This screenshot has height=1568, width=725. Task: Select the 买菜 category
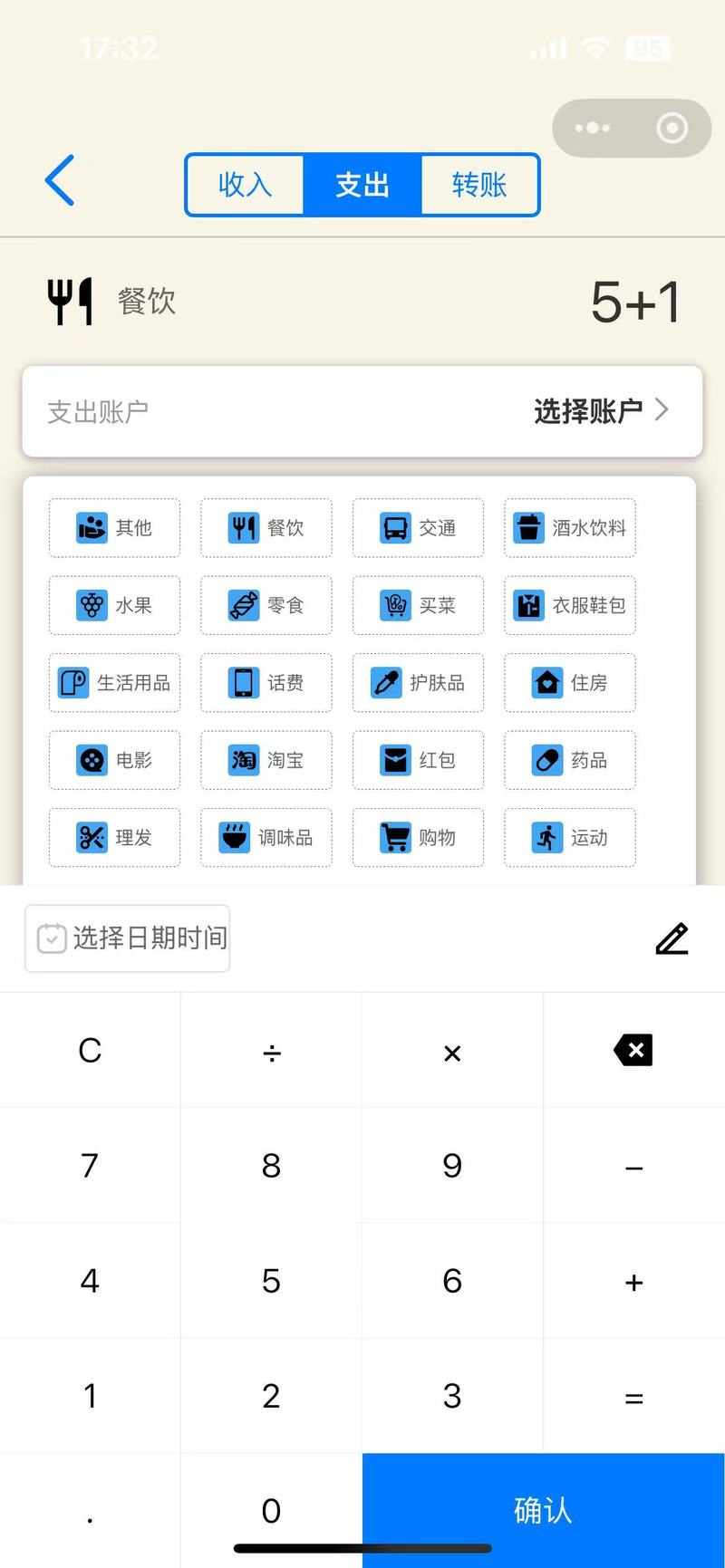point(418,605)
